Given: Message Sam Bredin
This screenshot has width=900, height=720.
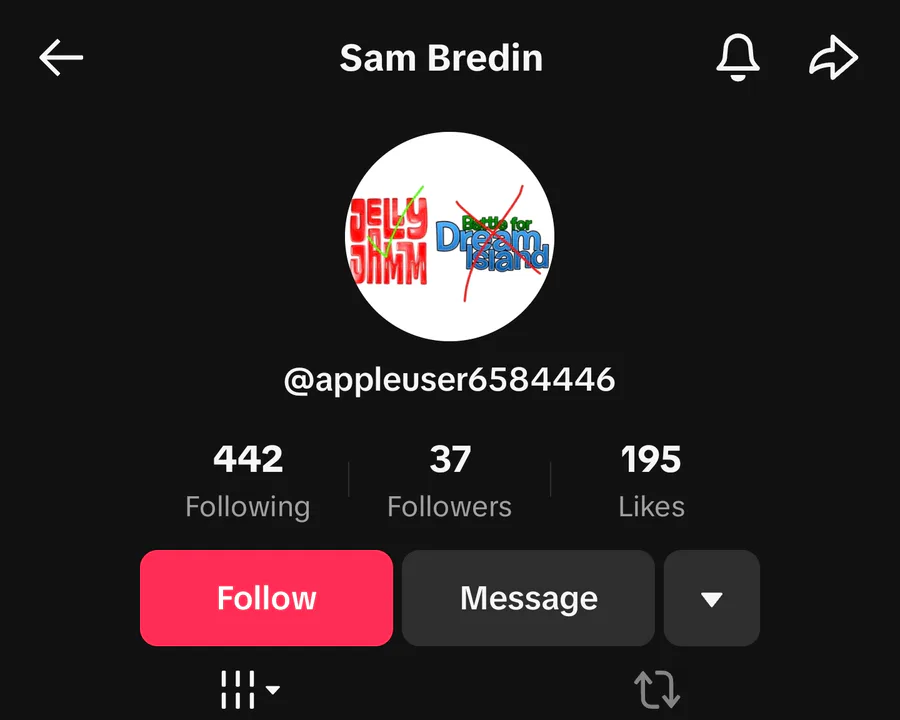Looking at the screenshot, I should tap(528, 598).
